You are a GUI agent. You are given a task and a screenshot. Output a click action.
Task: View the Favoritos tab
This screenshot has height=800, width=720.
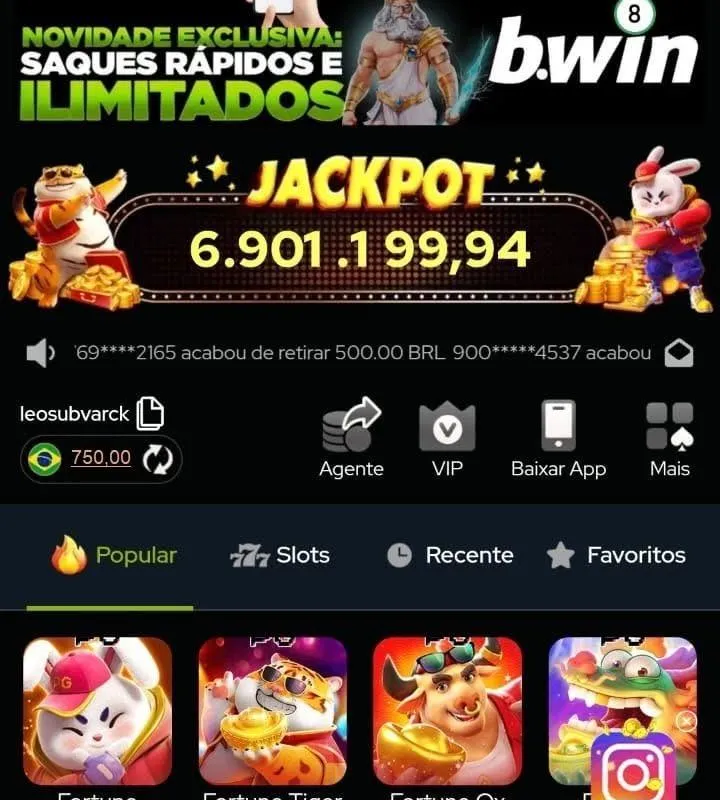[617, 556]
